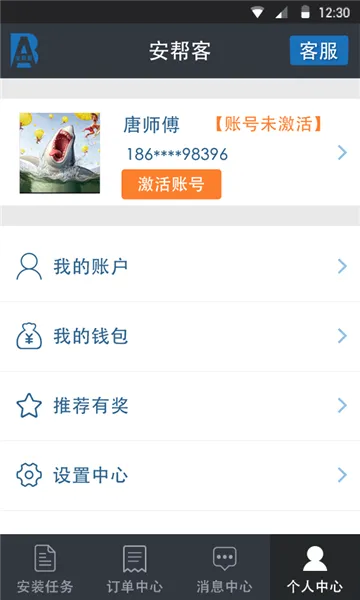The width and height of the screenshot is (360, 600).
Task: Open 我的账户 row
Action: (x=180, y=266)
